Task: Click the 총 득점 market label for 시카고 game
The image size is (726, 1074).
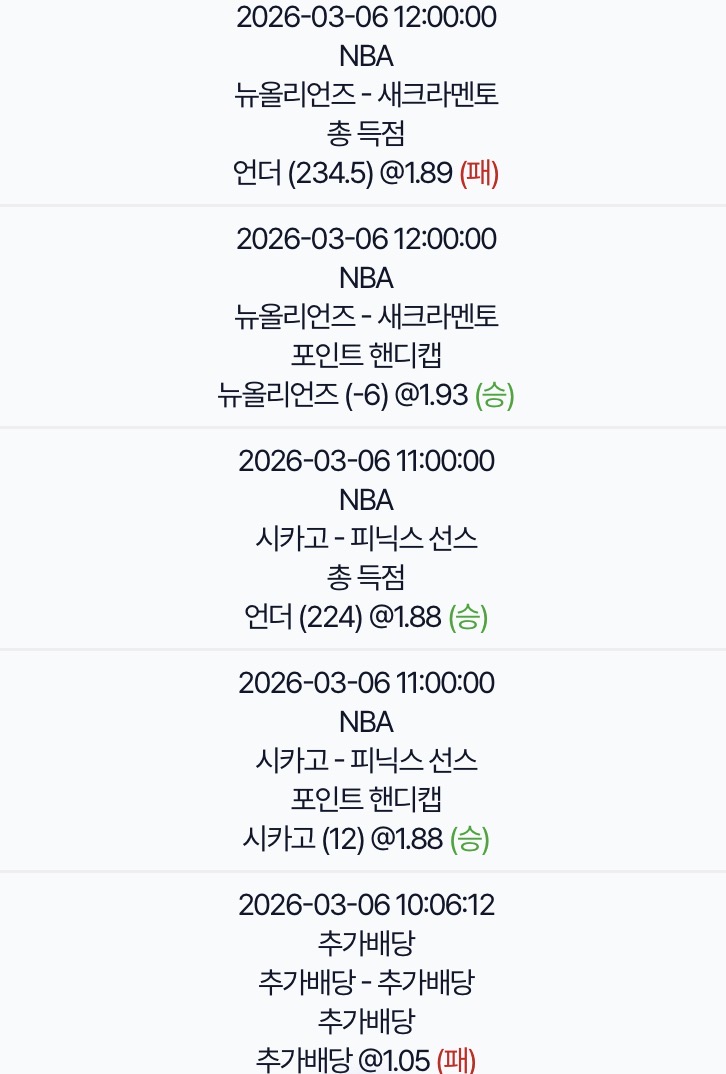Action: tap(366, 578)
